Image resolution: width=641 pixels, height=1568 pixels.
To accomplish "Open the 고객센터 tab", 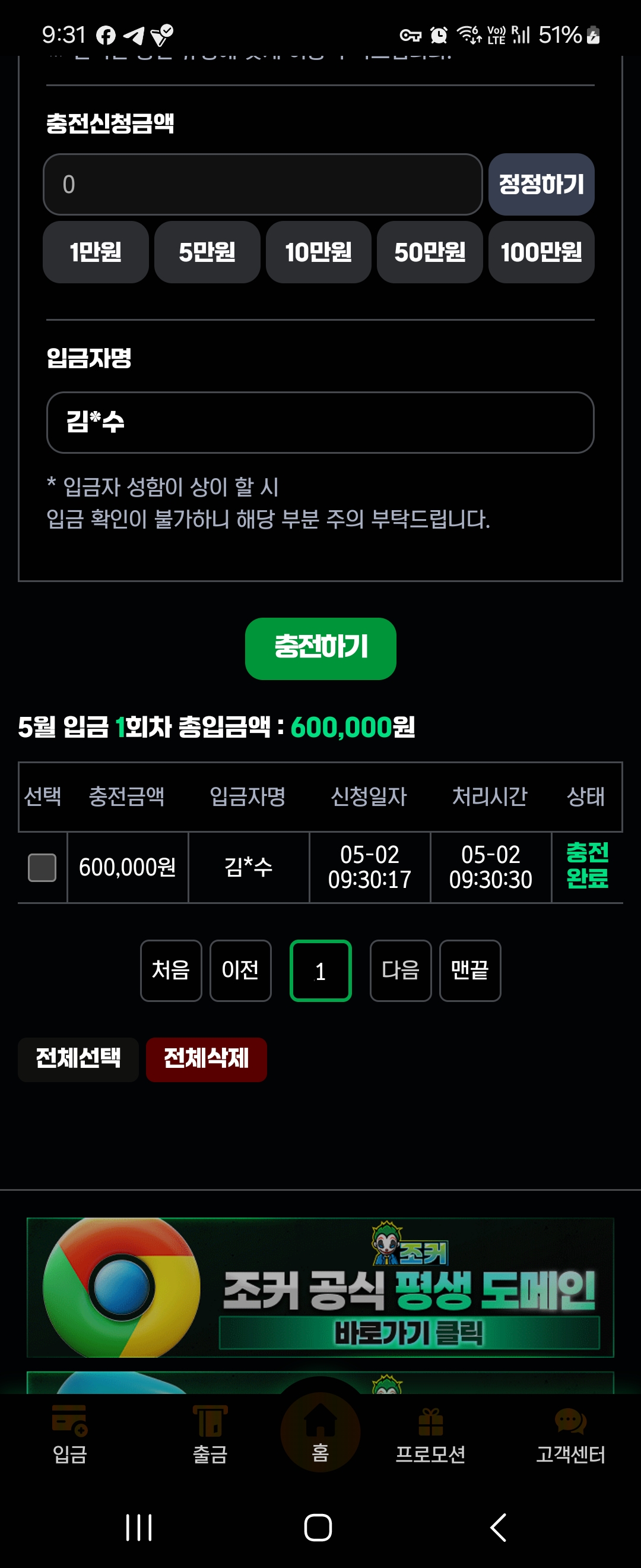I will click(570, 1435).
